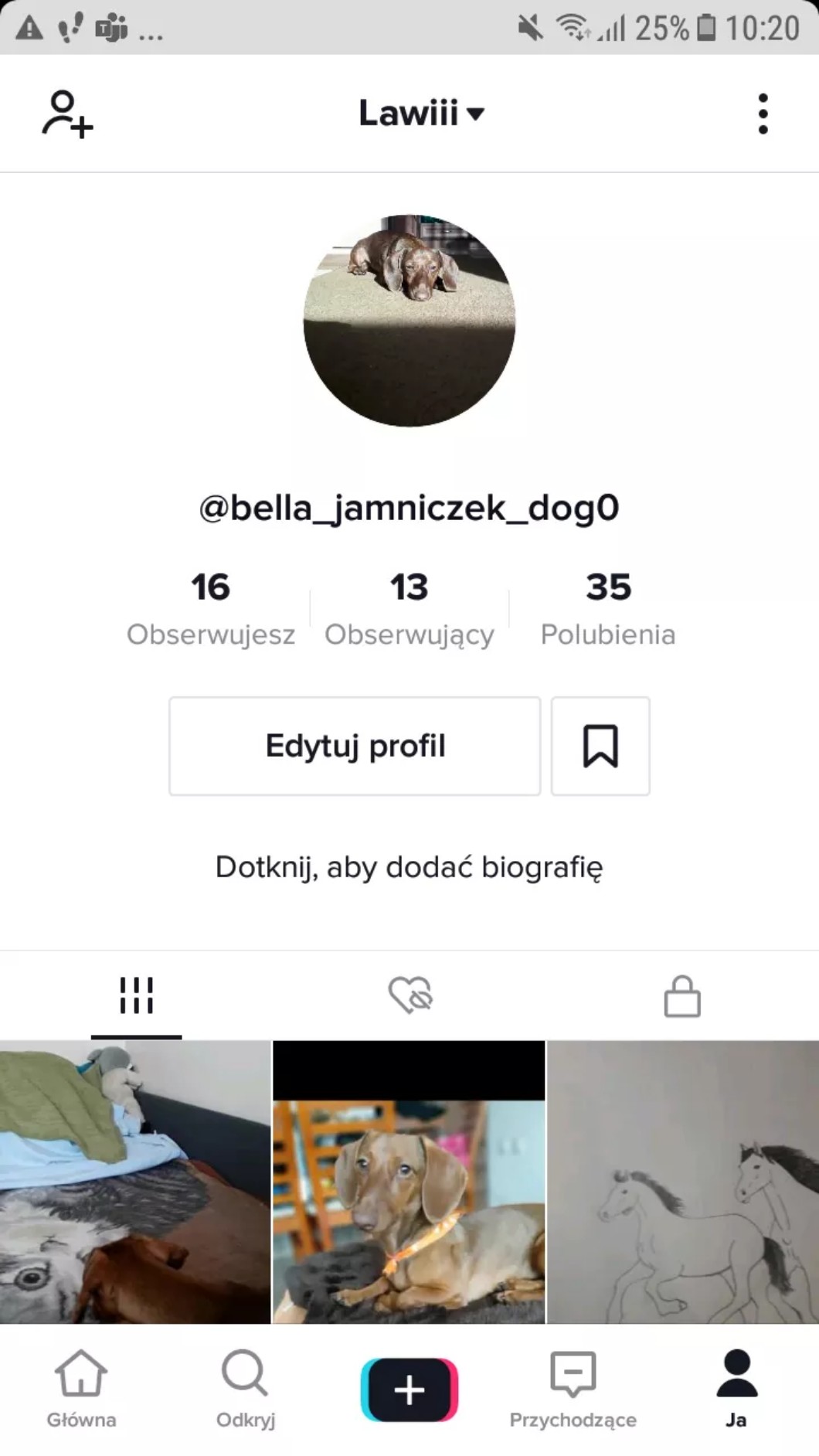
Task: Expand the Lawiii account switcher
Action: click(x=421, y=114)
